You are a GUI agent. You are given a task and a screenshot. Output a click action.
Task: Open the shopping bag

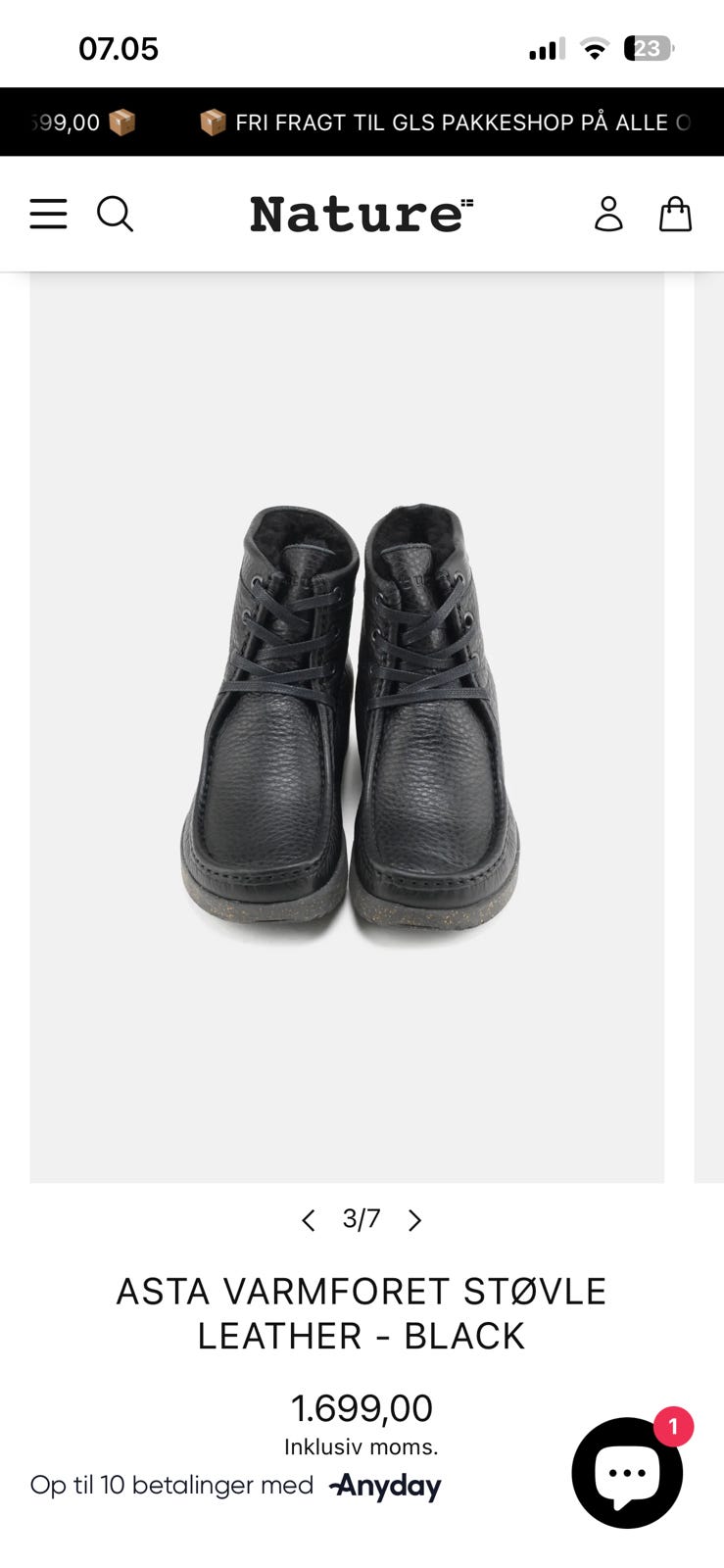click(x=675, y=214)
